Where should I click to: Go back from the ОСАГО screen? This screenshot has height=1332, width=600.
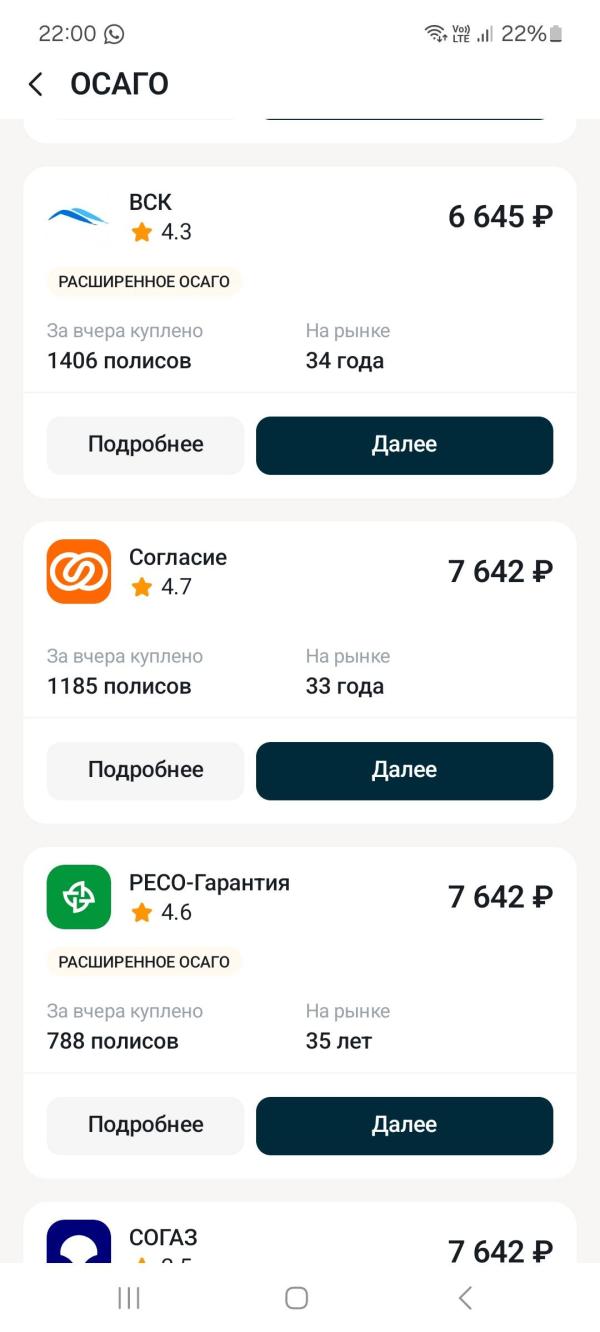pos(36,85)
